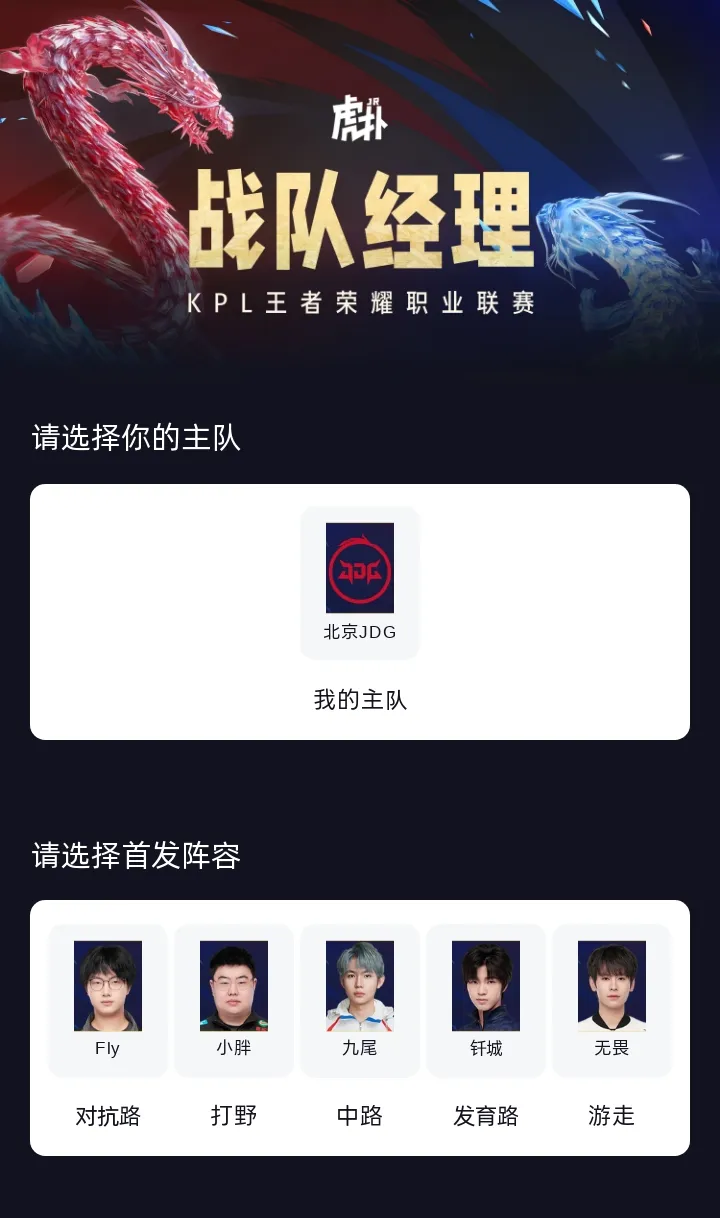Open the 九尾 card for 中路
The image size is (720, 1218).
coord(360,999)
